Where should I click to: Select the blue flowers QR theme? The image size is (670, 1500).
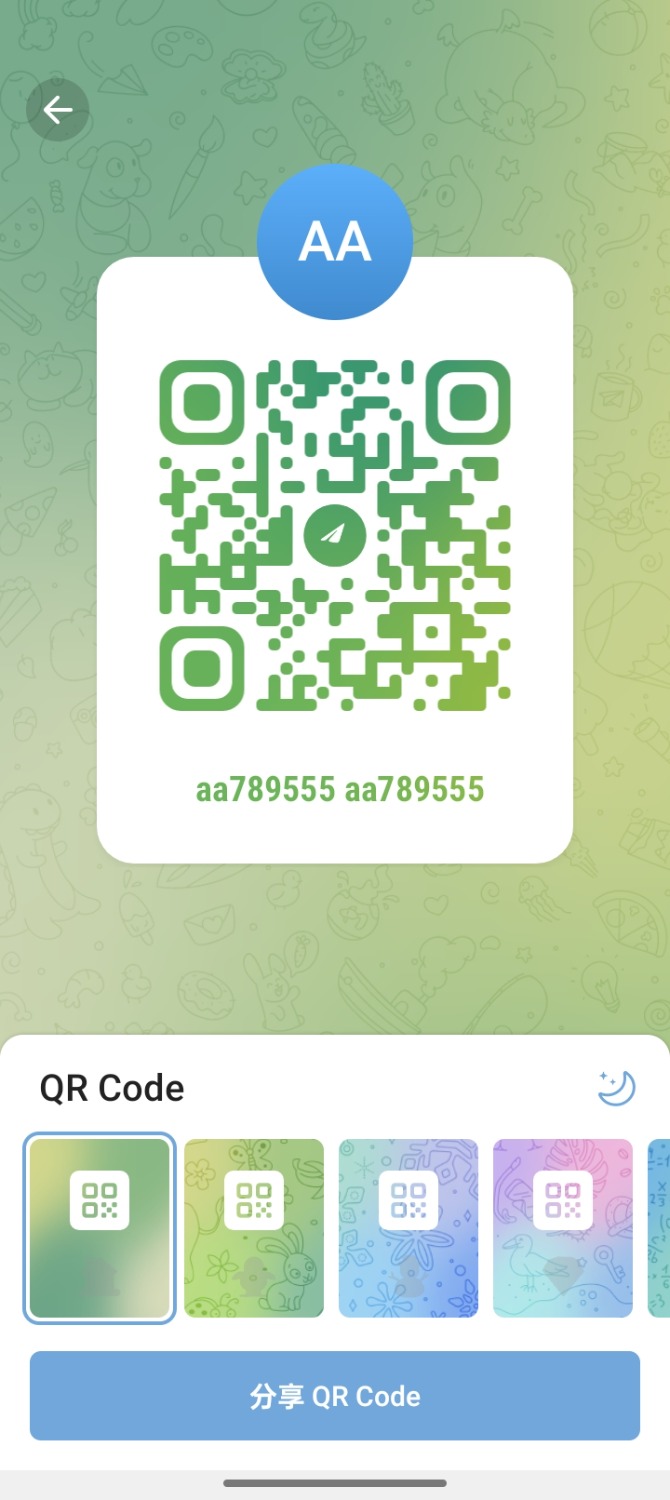(x=408, y=1228)
